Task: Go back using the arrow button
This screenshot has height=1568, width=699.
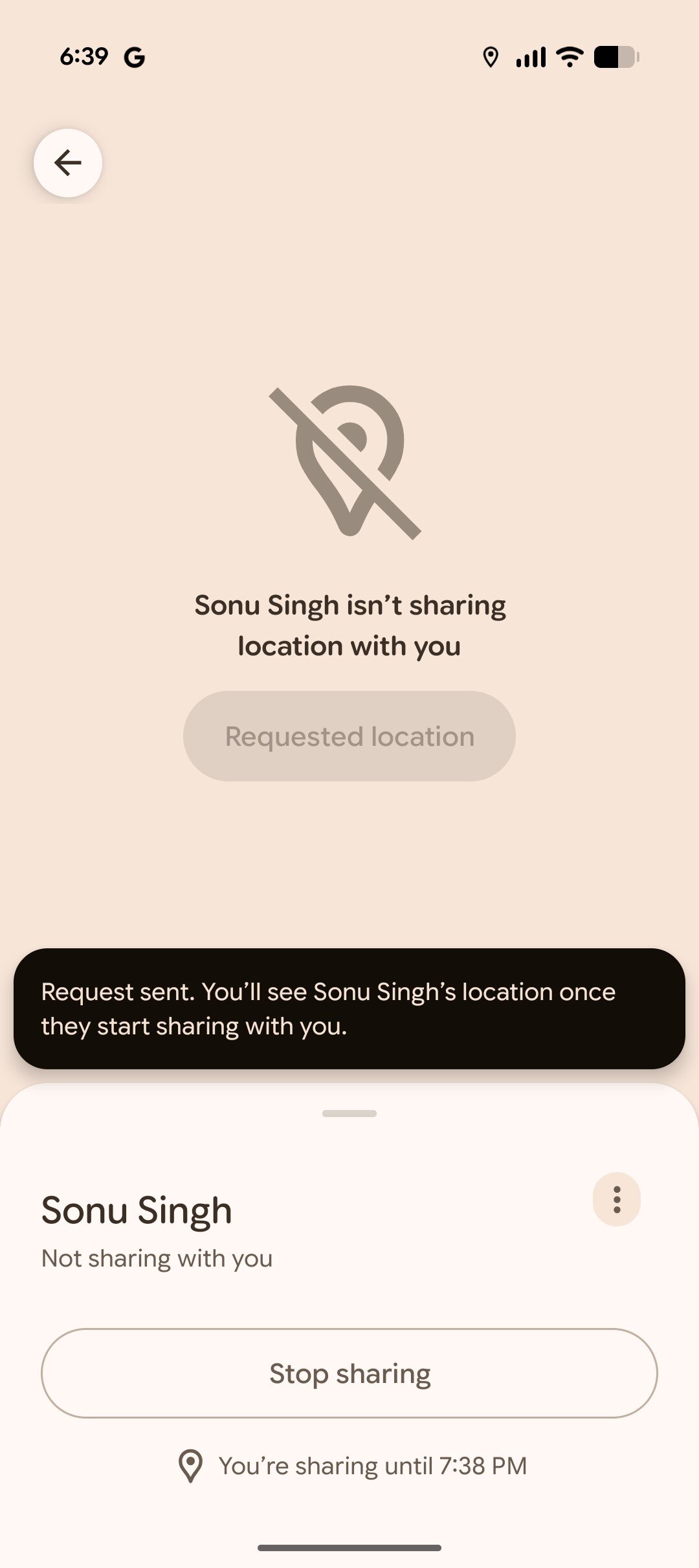Action: (68, 163)
